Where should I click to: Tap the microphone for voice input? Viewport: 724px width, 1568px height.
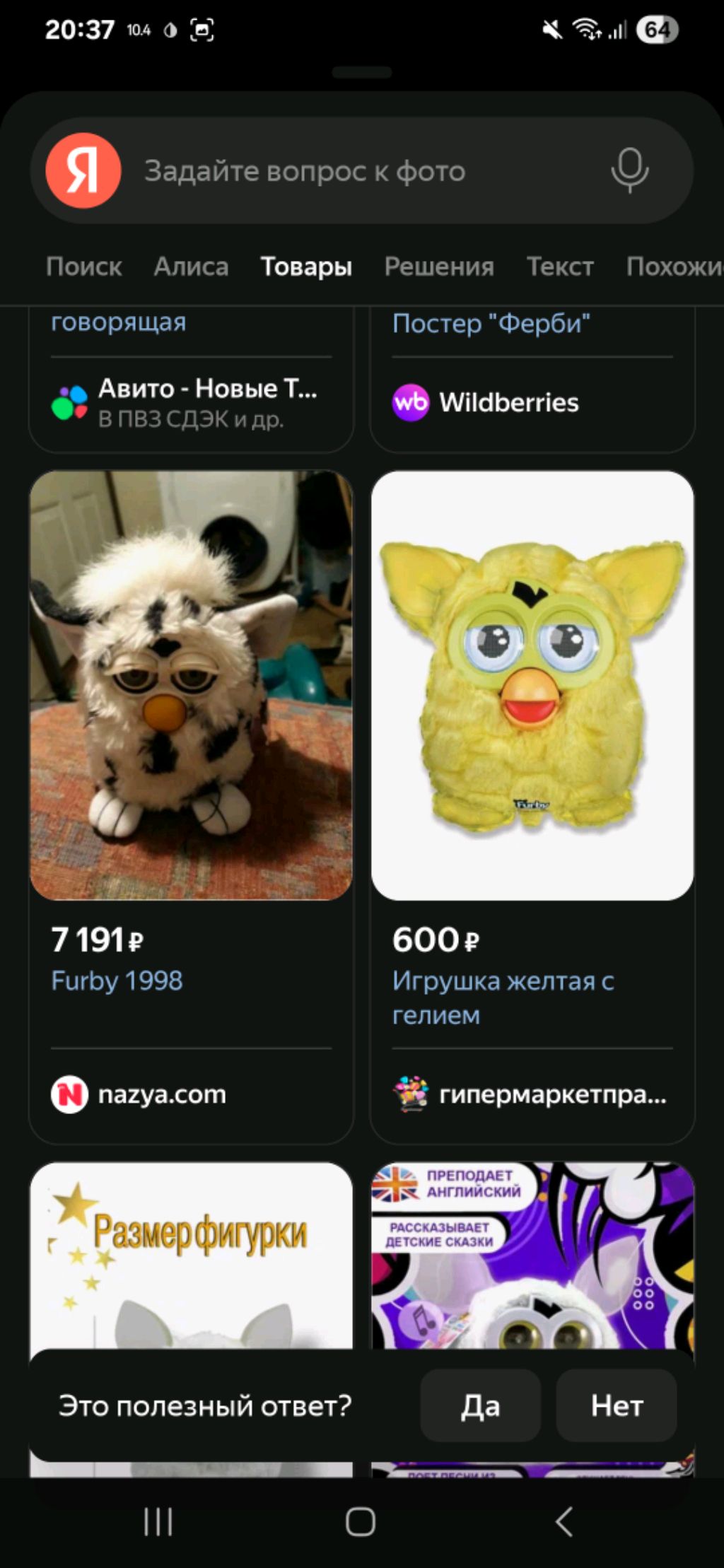click(629, 170)
